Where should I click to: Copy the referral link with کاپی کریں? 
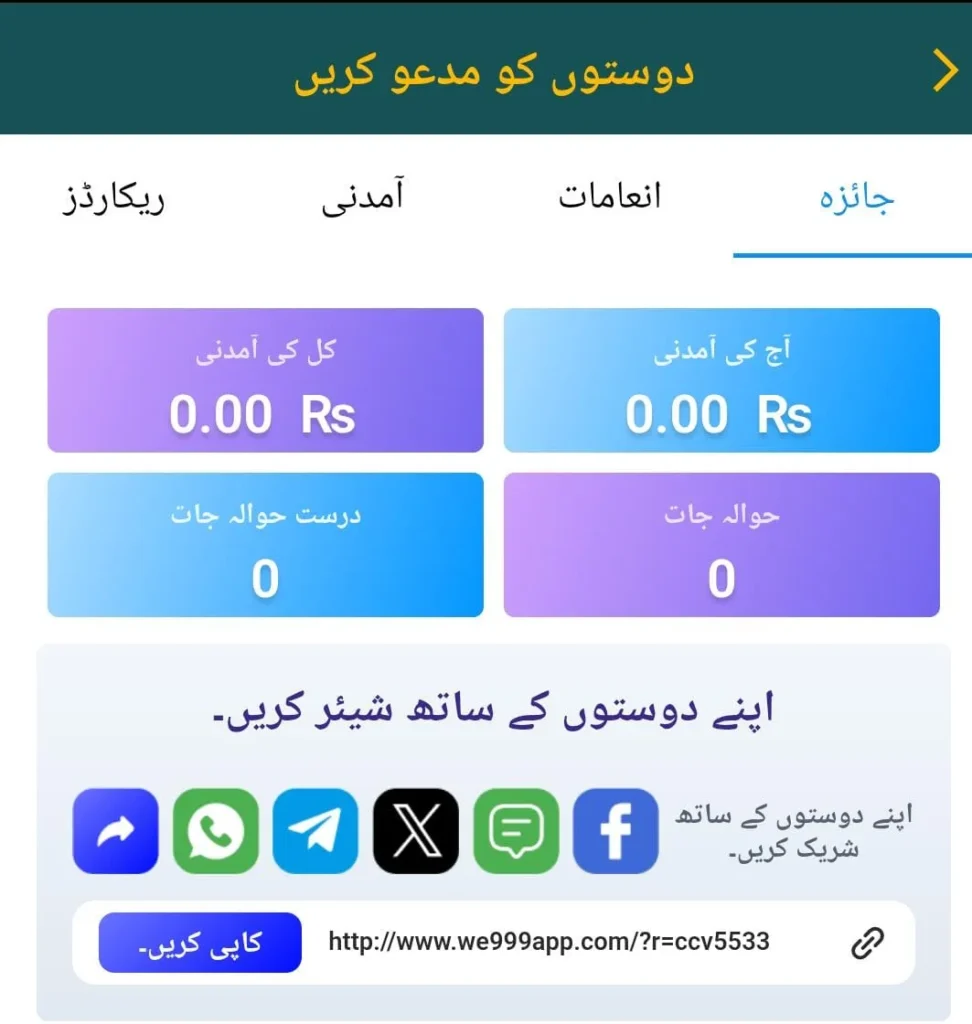click(199, 942)
